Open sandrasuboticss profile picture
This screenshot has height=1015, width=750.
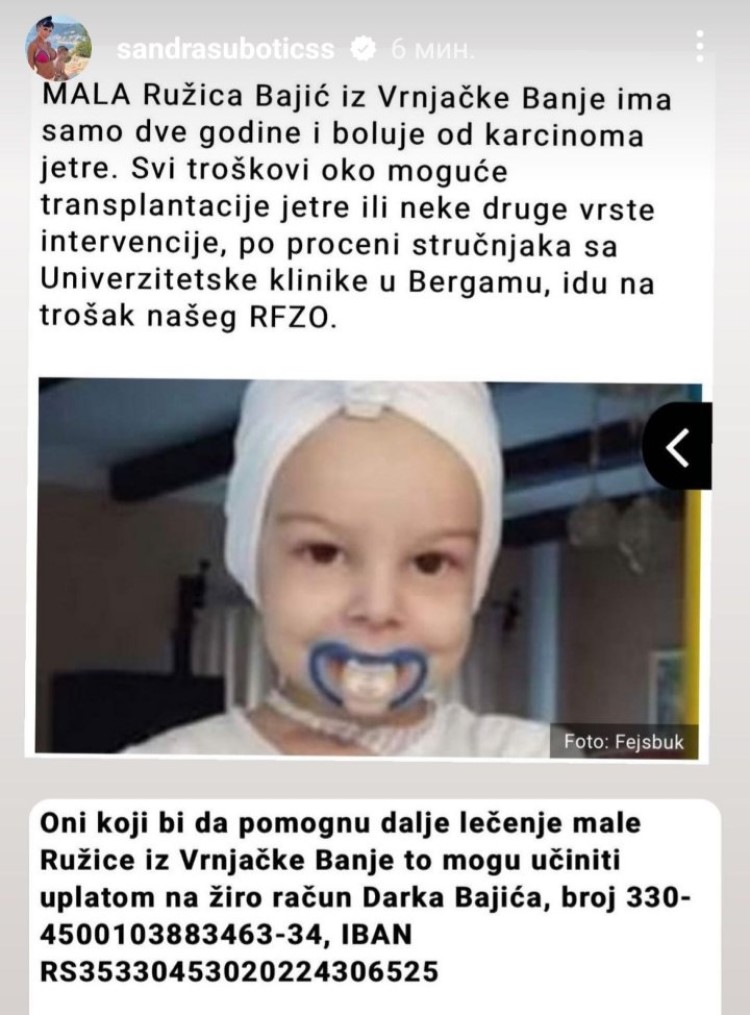click(x=58, y=48)
